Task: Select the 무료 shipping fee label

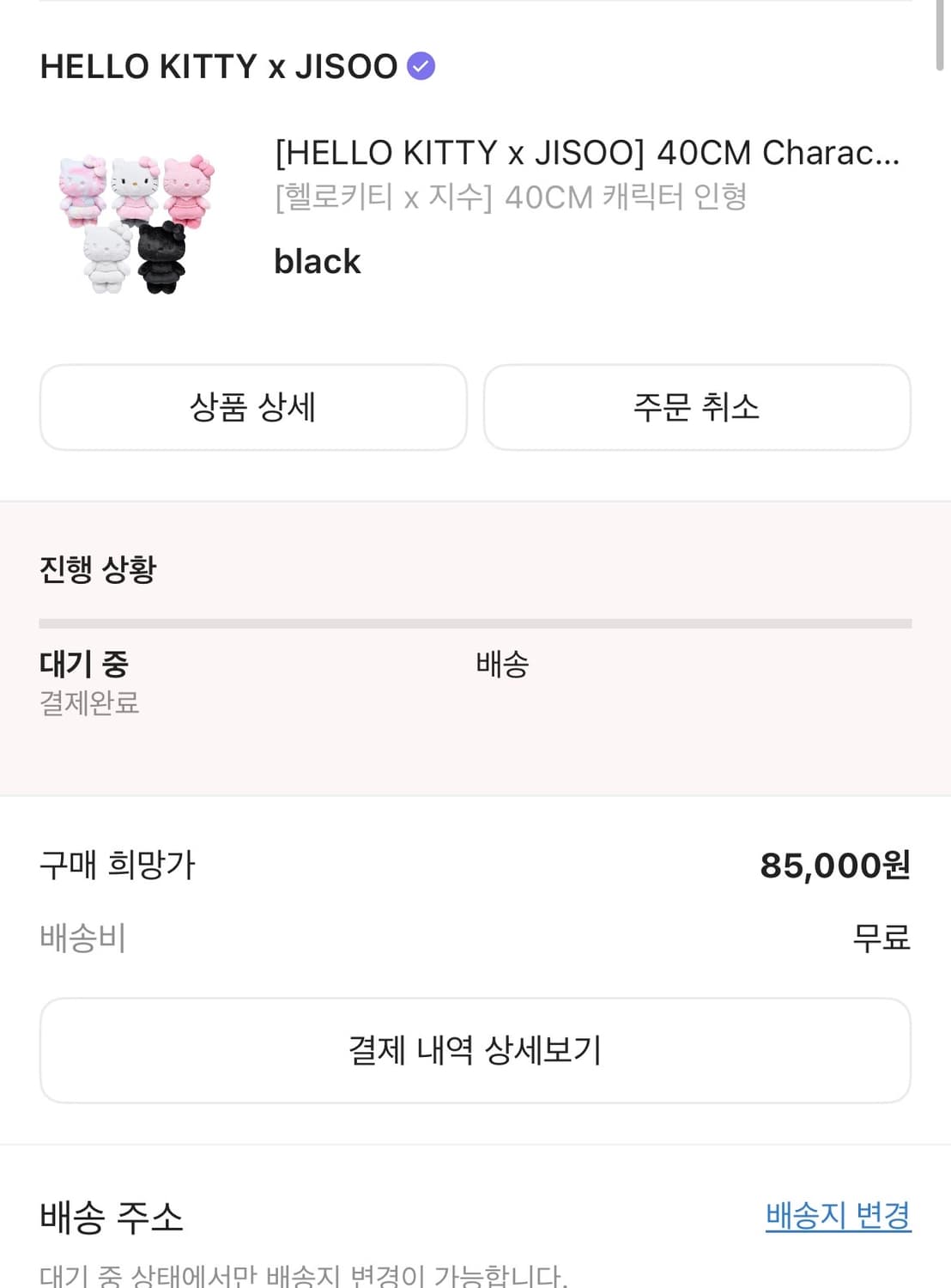Action: [x=881, y=938]
